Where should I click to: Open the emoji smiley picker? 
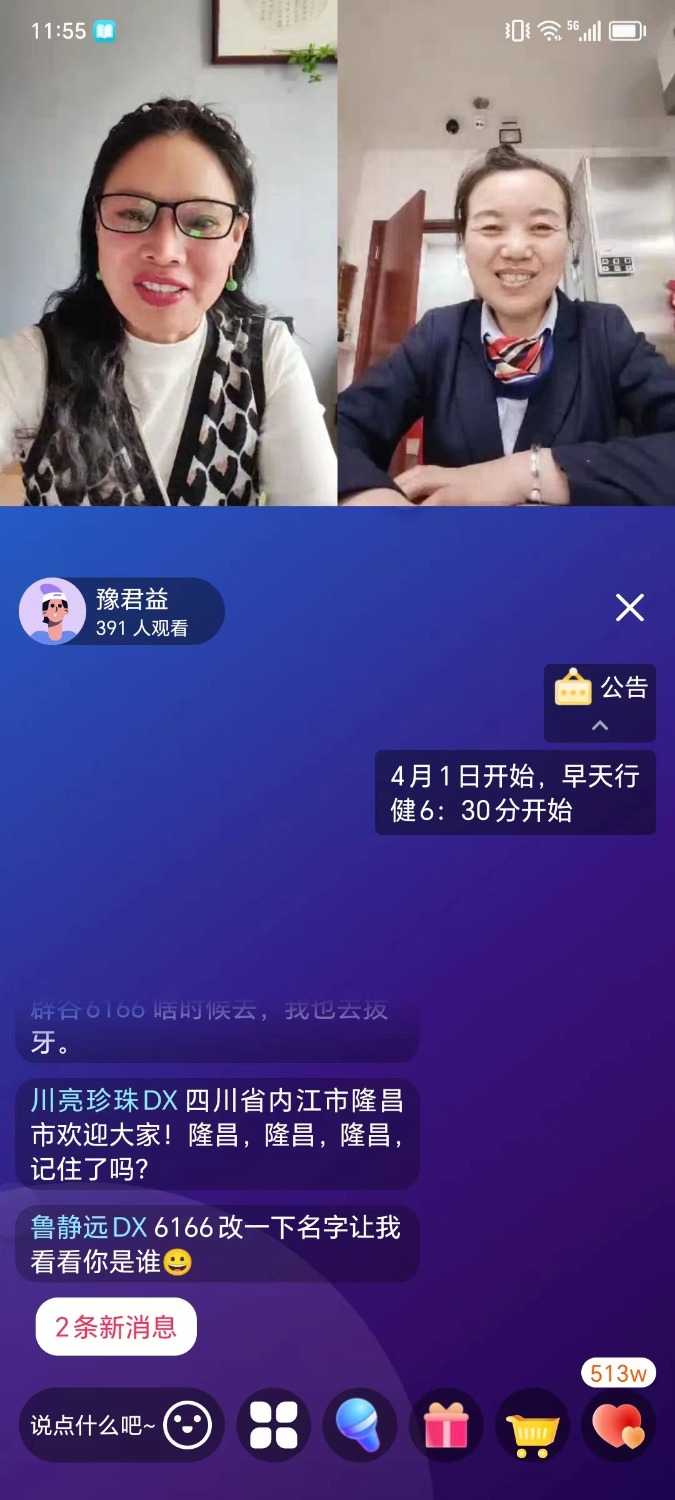[187, 1426]
